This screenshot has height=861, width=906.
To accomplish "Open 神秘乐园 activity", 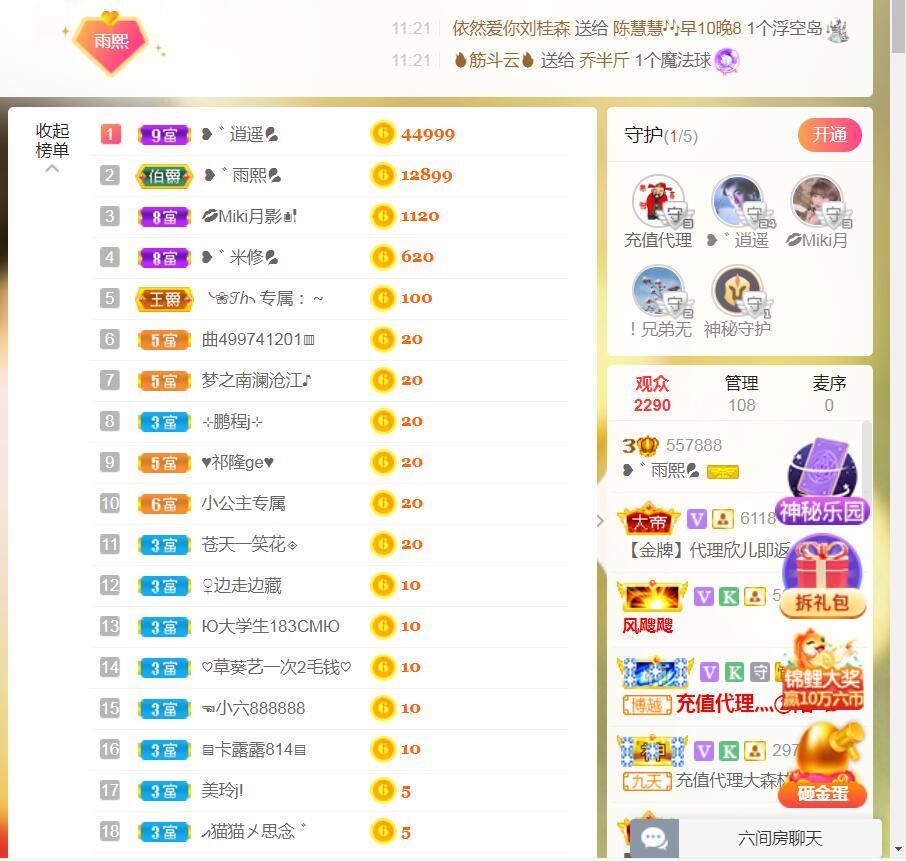I will [825, 481].
